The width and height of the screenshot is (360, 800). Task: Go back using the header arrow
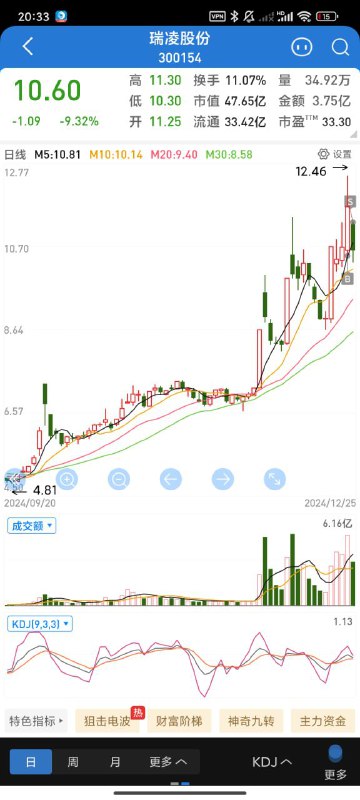pos(28,47)
